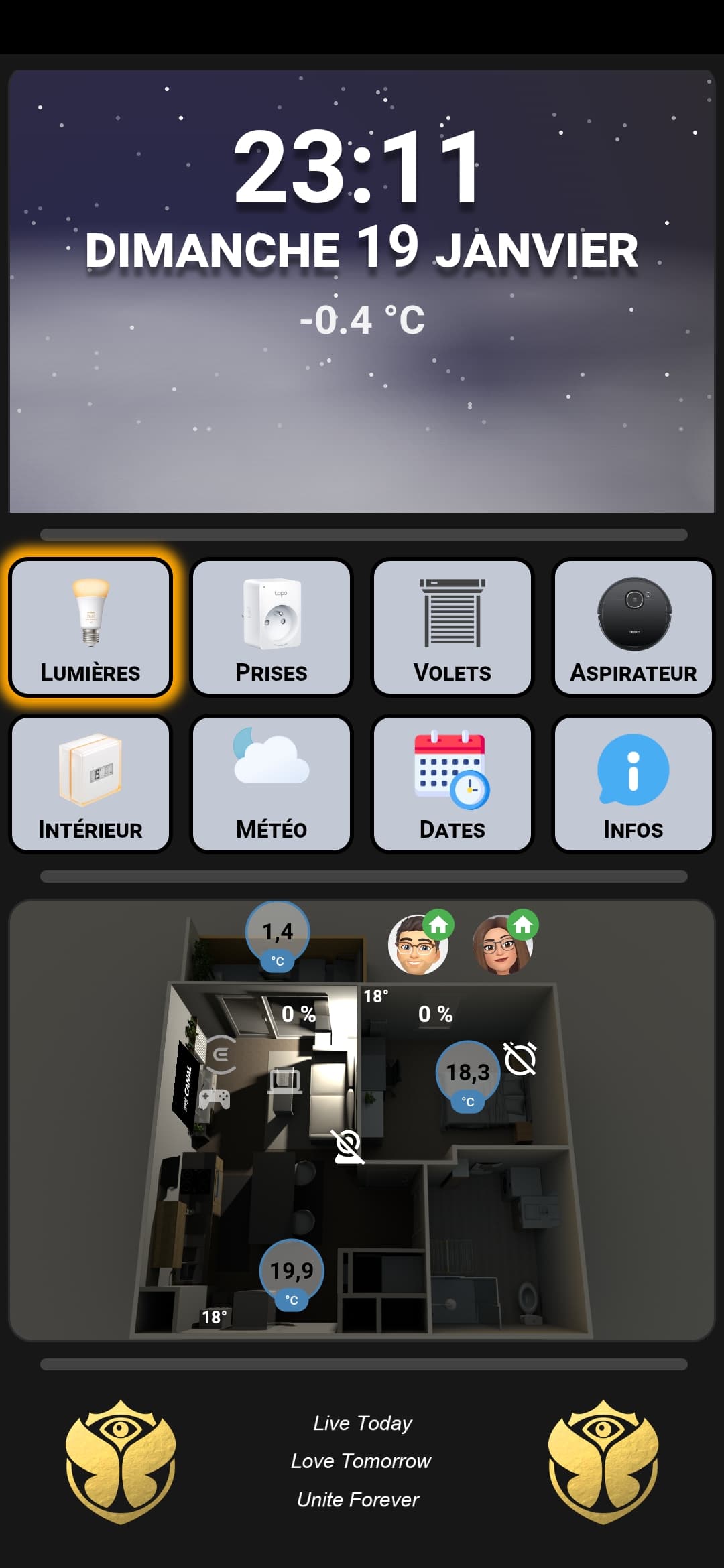Viewport: 724px width, 1568px height.
Task: Open the Météo weather tile
Action: 271,784
